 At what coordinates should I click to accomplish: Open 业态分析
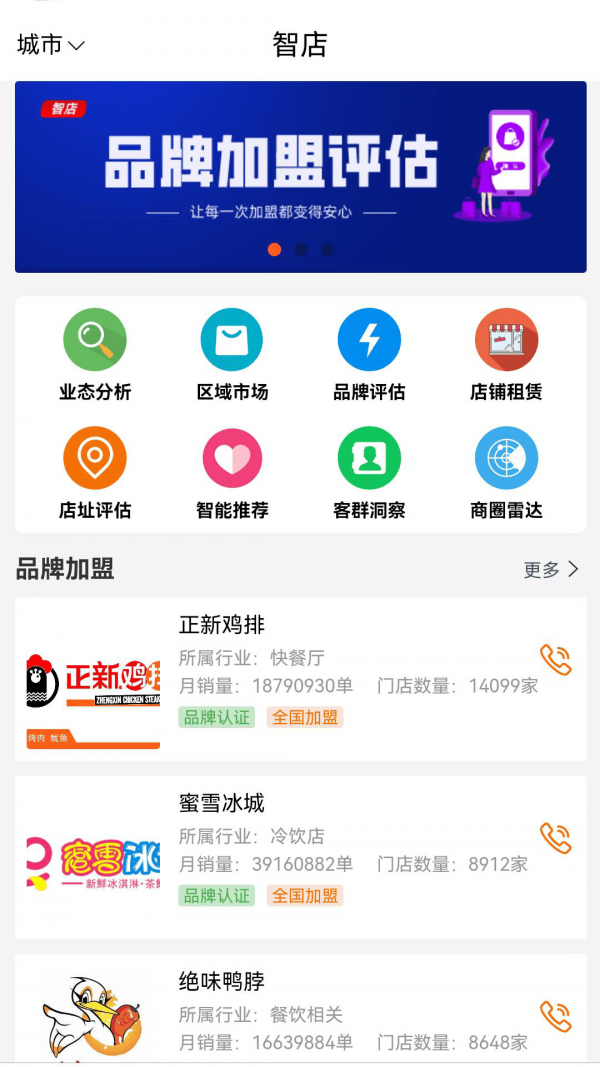(95, 354)
